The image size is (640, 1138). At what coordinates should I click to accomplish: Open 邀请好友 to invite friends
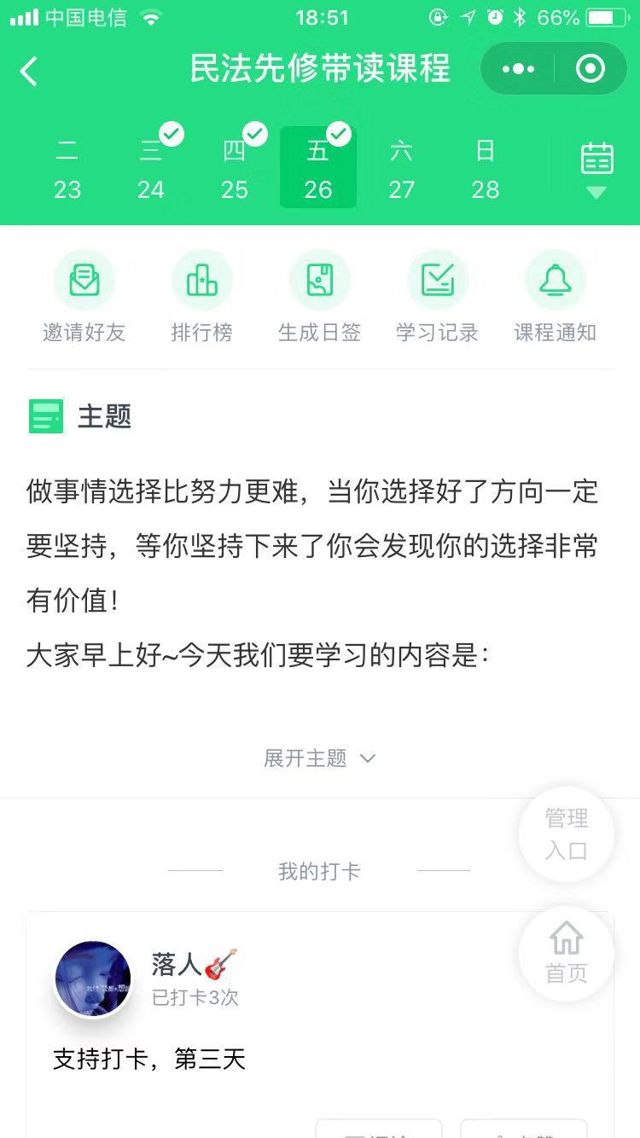click(x=84, y=297)
